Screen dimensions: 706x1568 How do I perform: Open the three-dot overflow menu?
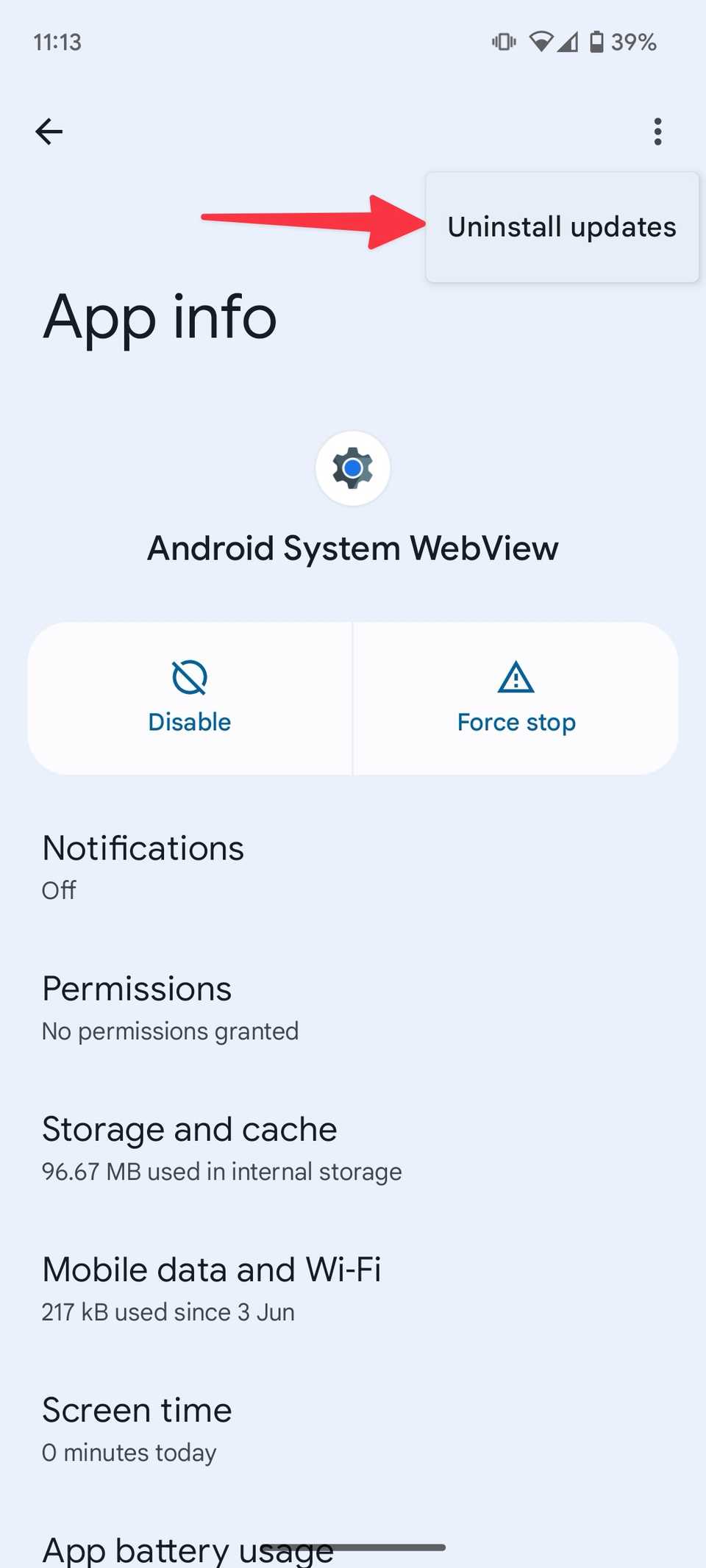click(657, 131)
